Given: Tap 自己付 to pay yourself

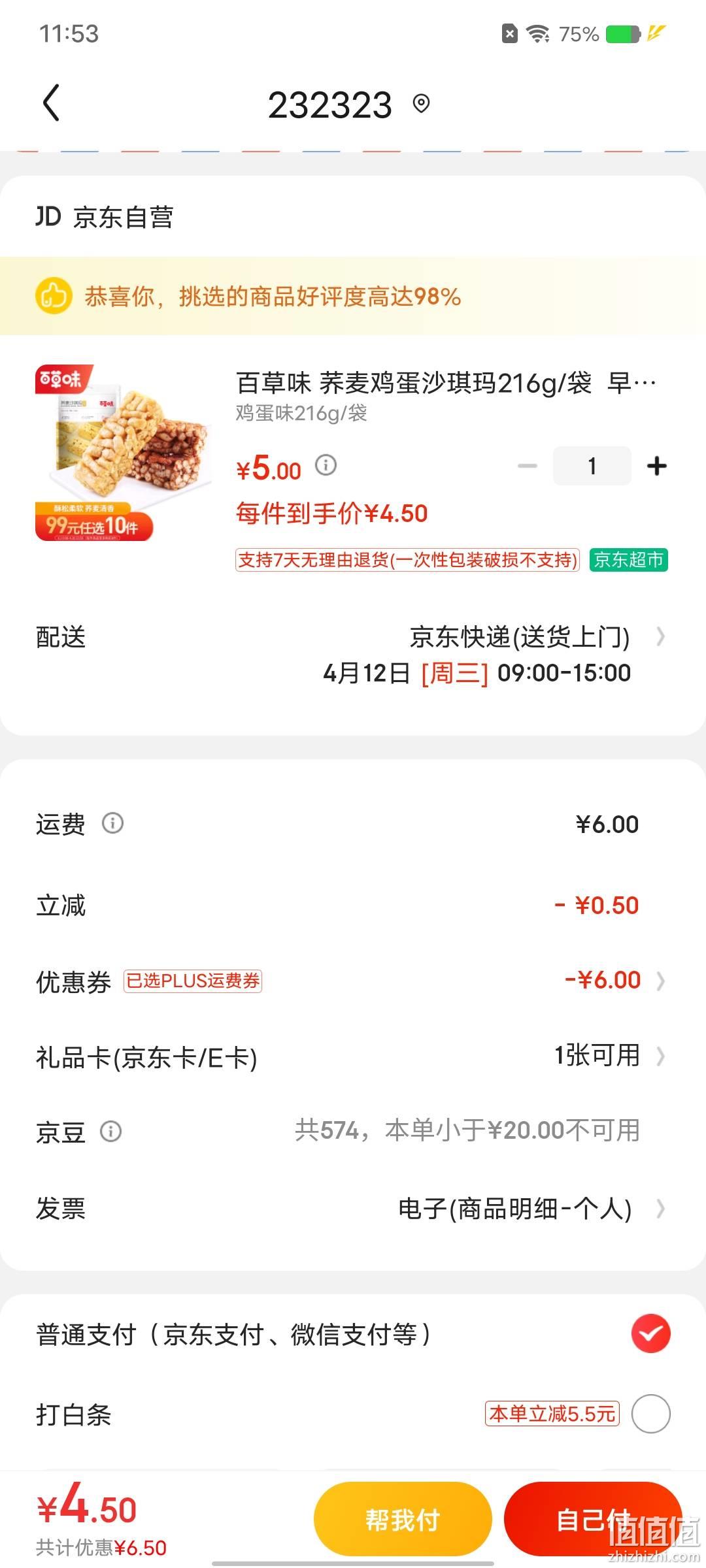Looking at the screenshot, I should 593,1519.
